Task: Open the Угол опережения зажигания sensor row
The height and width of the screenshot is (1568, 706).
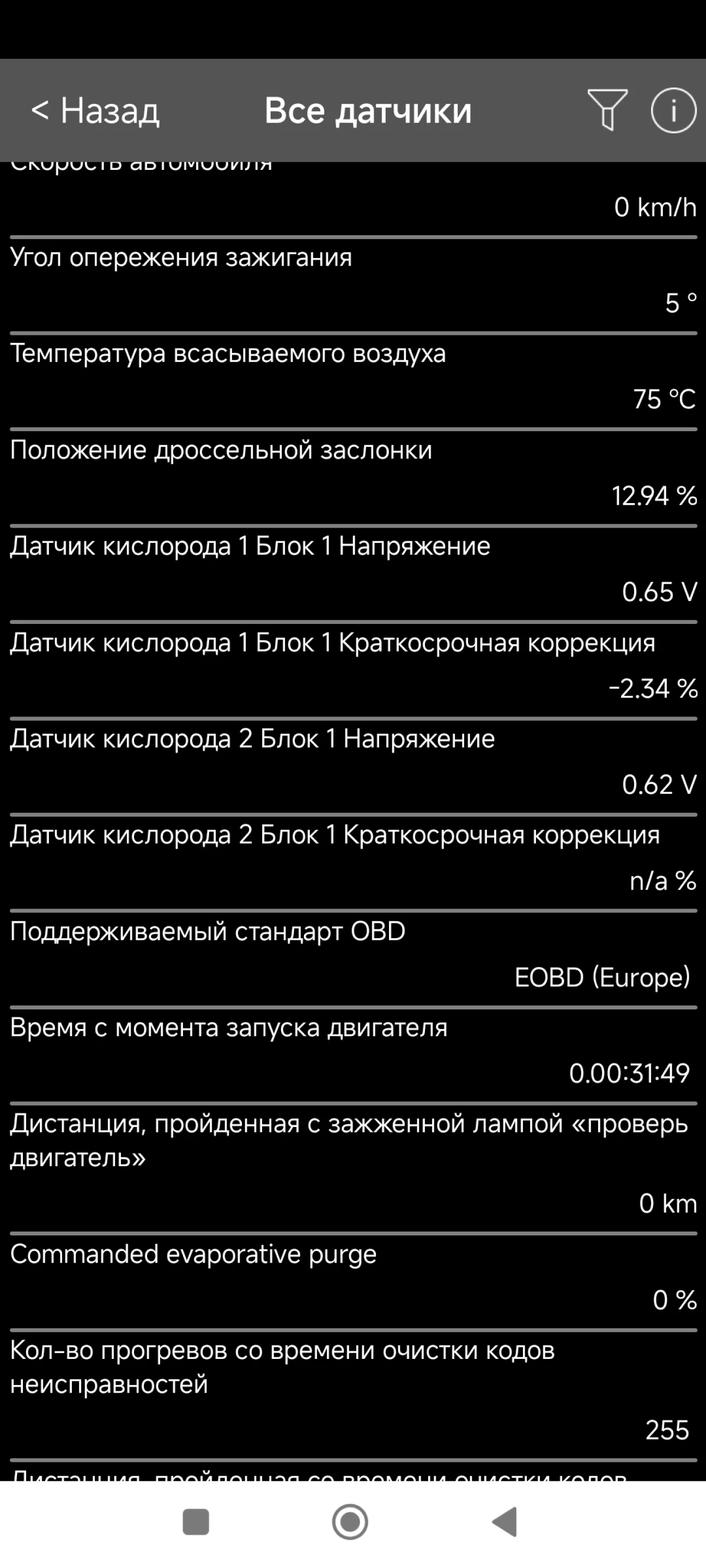Action: (354, 284)
